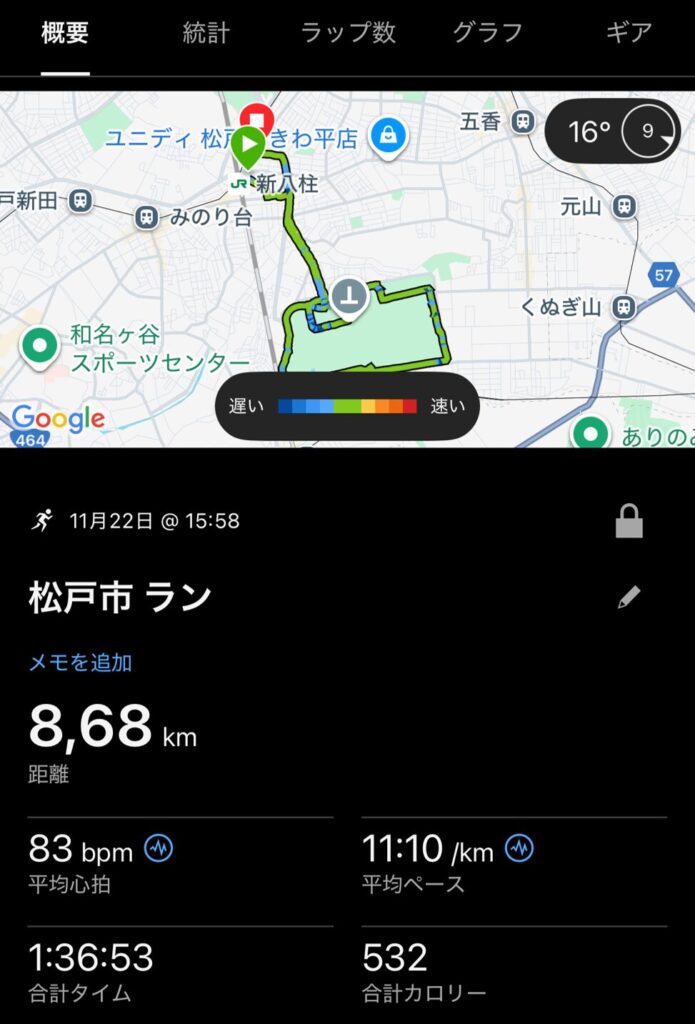The height and width of the screenshot is (1024, 695).
Task: Switch to the 統計 tab
Action: (206, 33)
